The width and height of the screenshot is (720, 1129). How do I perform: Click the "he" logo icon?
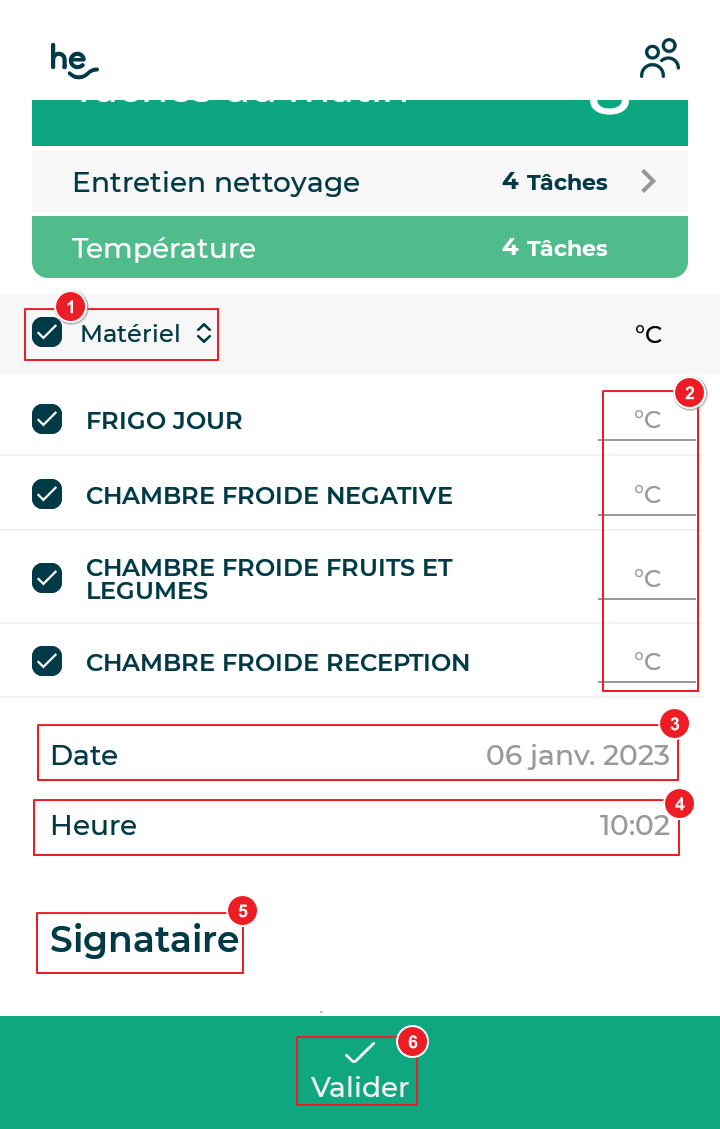[75, 60]
